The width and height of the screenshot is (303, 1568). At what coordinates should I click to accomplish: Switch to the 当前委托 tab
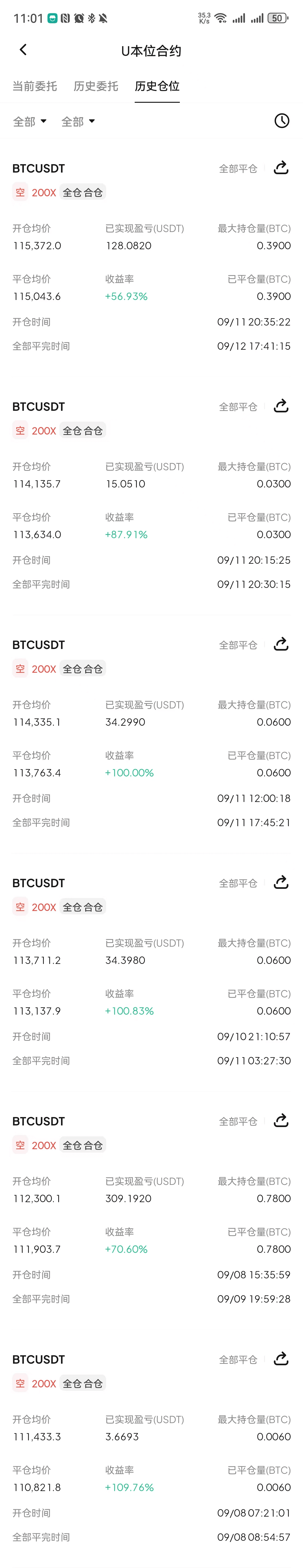pos(35,86)
